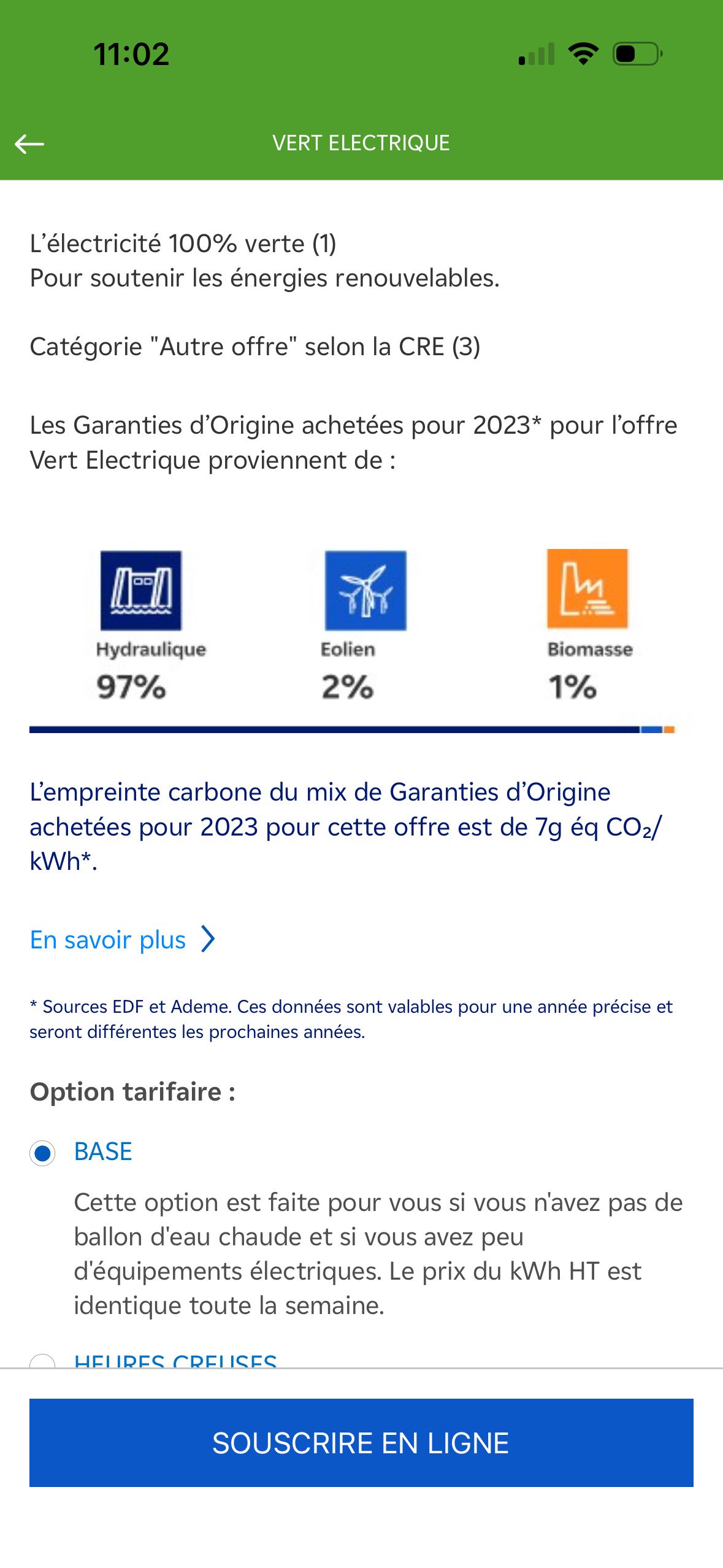Tap SOUSCRIRE EN LIGNE to subscribe
The width and height of the screenshot is (723, 1568).
pos(361,1443)
